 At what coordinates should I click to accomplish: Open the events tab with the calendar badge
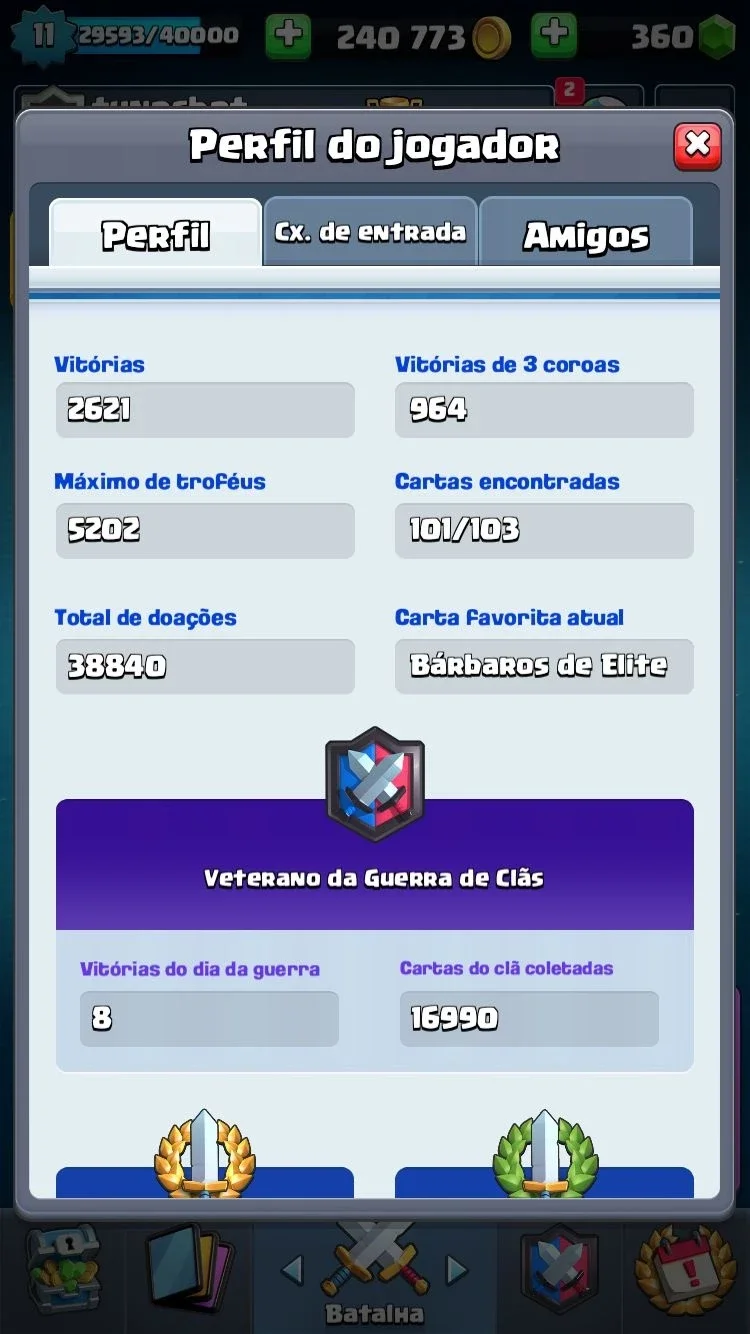(687, 1269)
